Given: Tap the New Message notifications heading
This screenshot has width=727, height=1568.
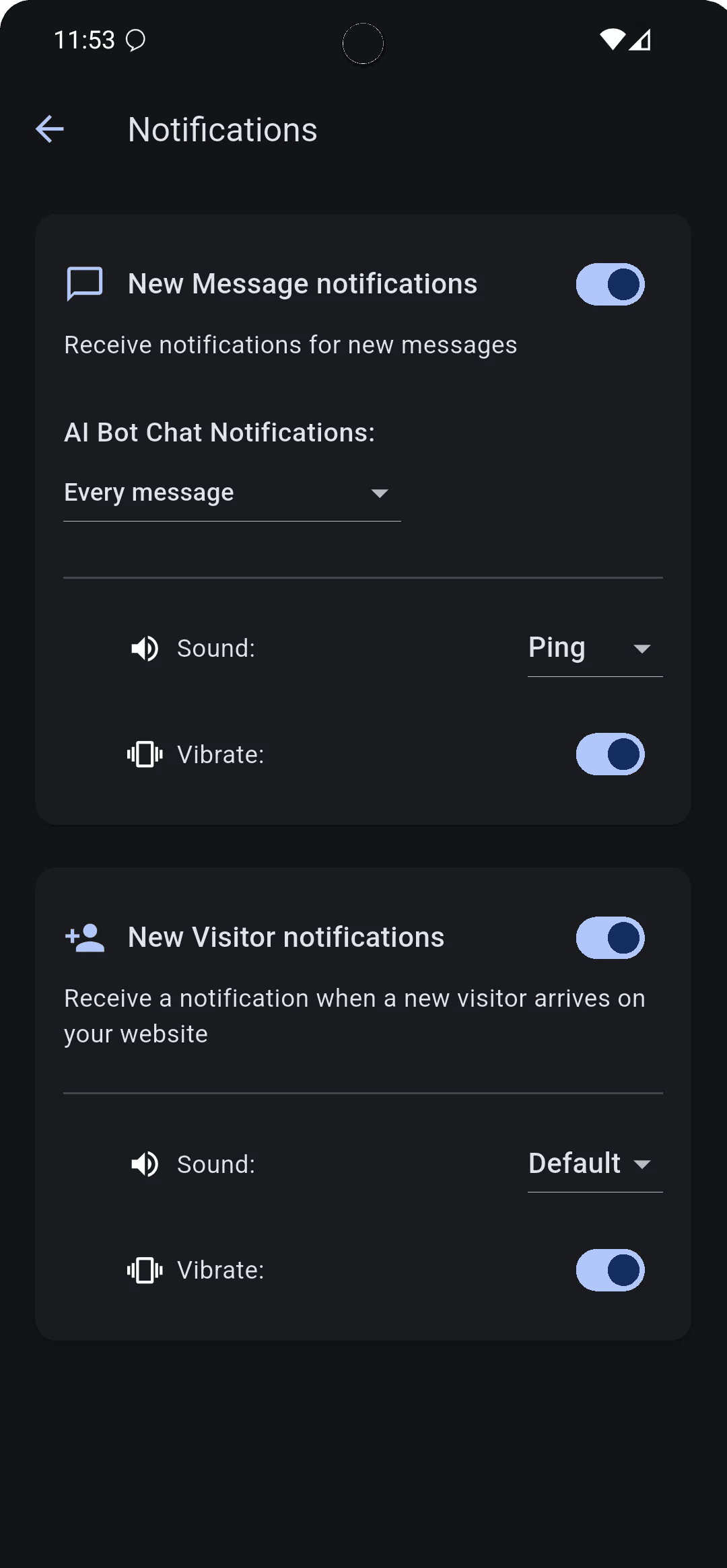Looking at the screenshot, I should click(x=302, y=283).
